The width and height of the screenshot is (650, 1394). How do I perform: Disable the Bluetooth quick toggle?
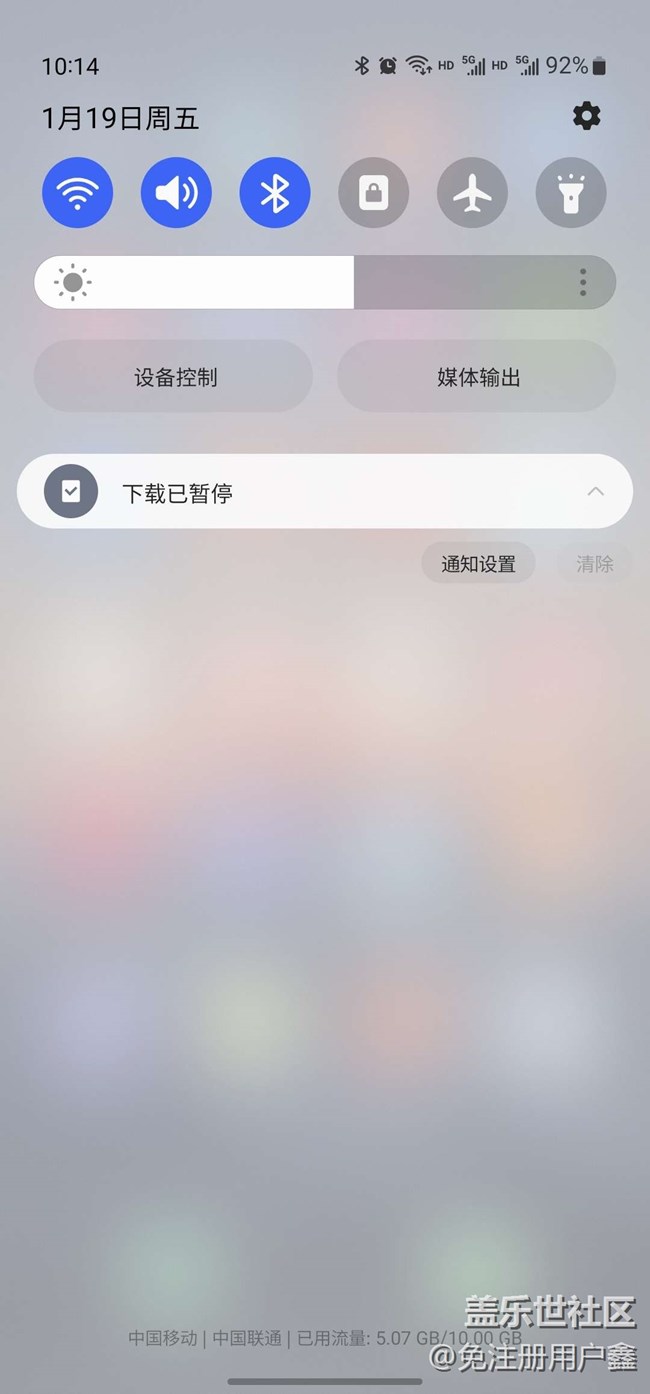tap(275, 192)
